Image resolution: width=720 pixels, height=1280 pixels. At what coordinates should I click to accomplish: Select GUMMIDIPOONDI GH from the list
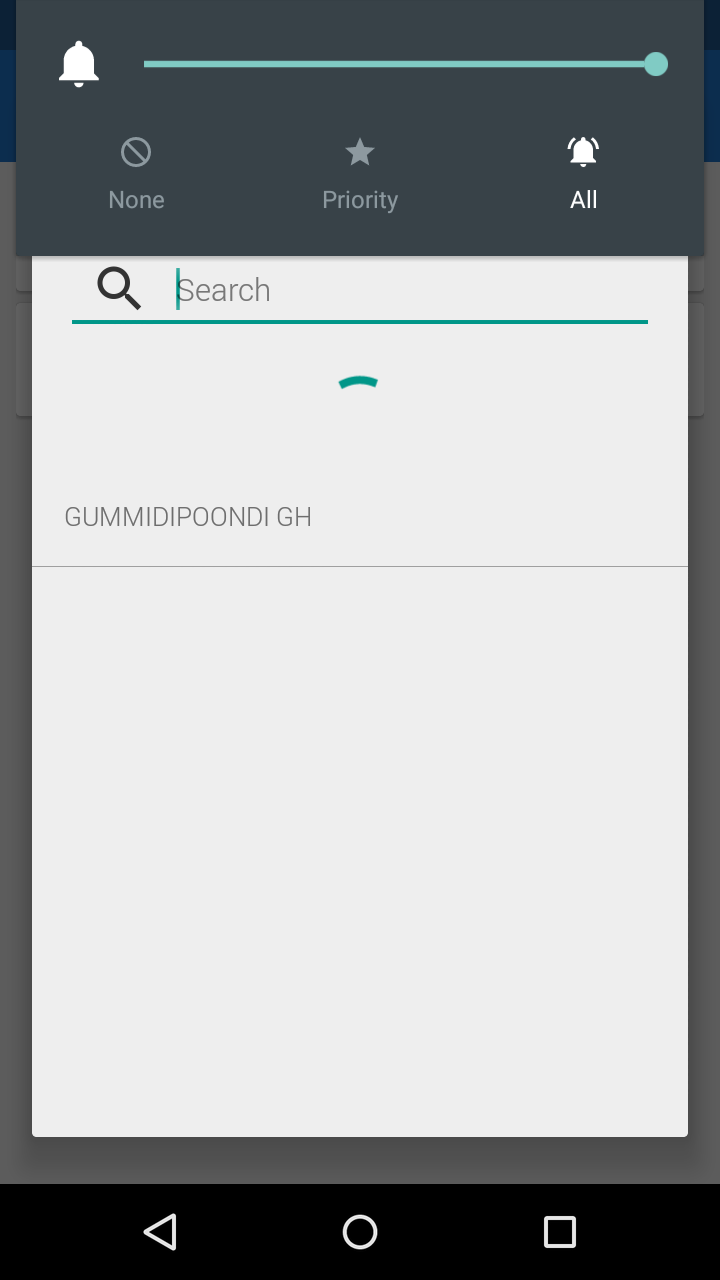188,517
